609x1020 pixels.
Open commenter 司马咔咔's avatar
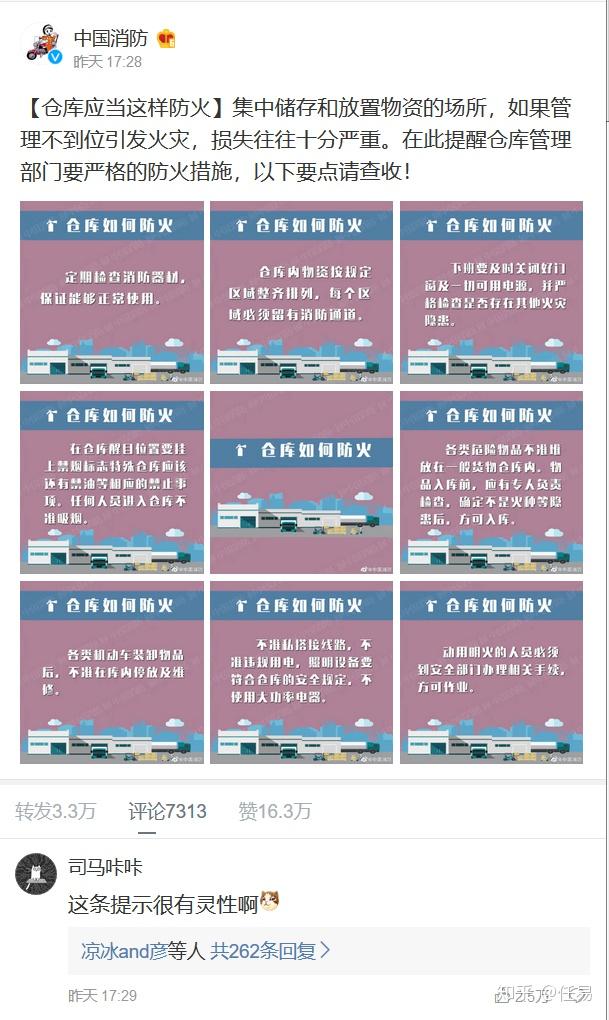tap(35, 873)
